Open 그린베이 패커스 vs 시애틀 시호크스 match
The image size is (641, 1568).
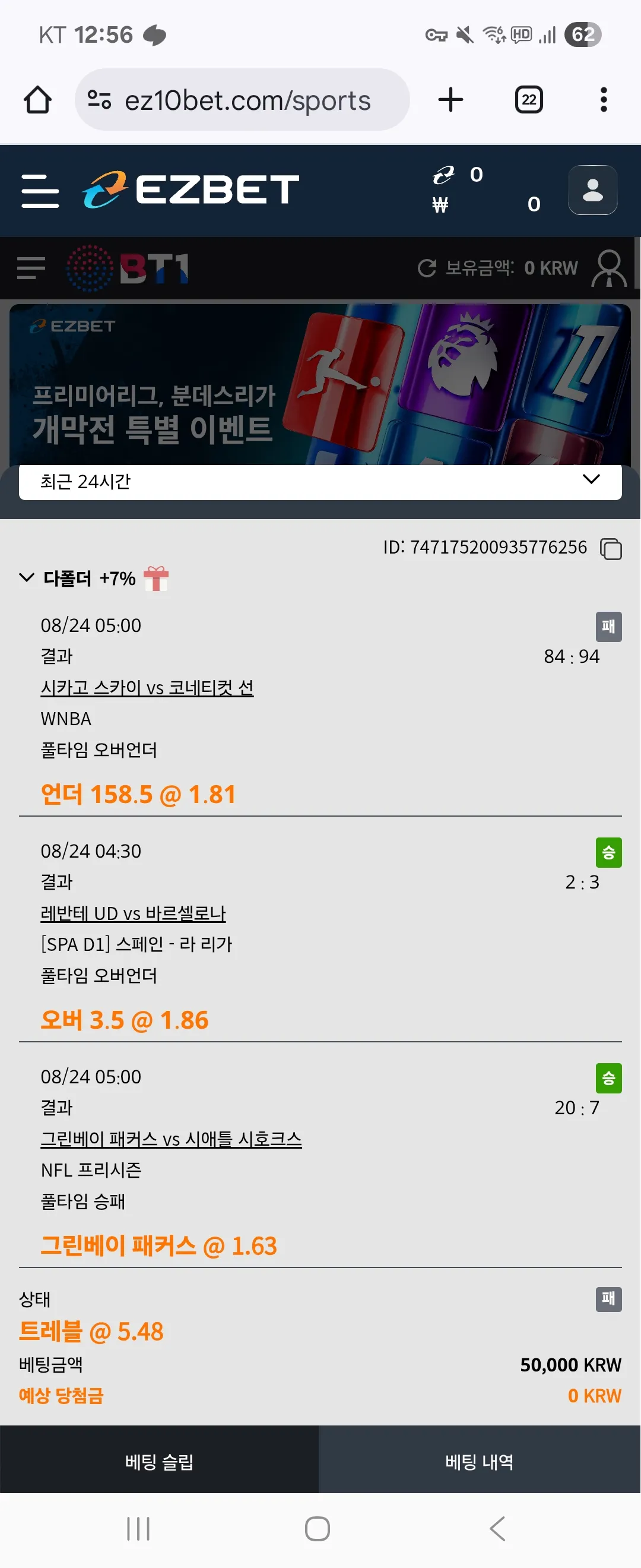171,1138
